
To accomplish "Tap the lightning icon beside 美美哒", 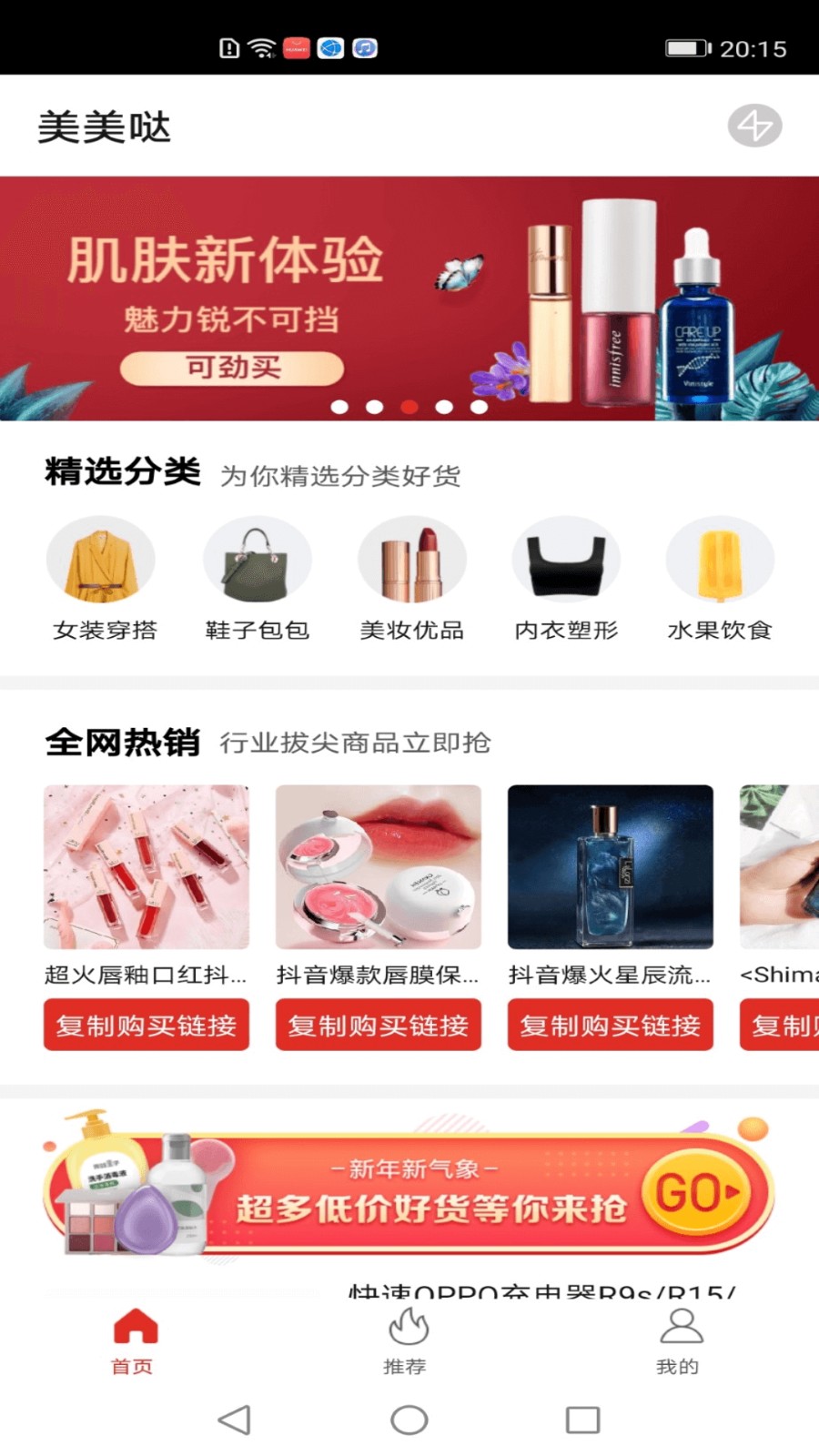I will click(x=754, y=126).
